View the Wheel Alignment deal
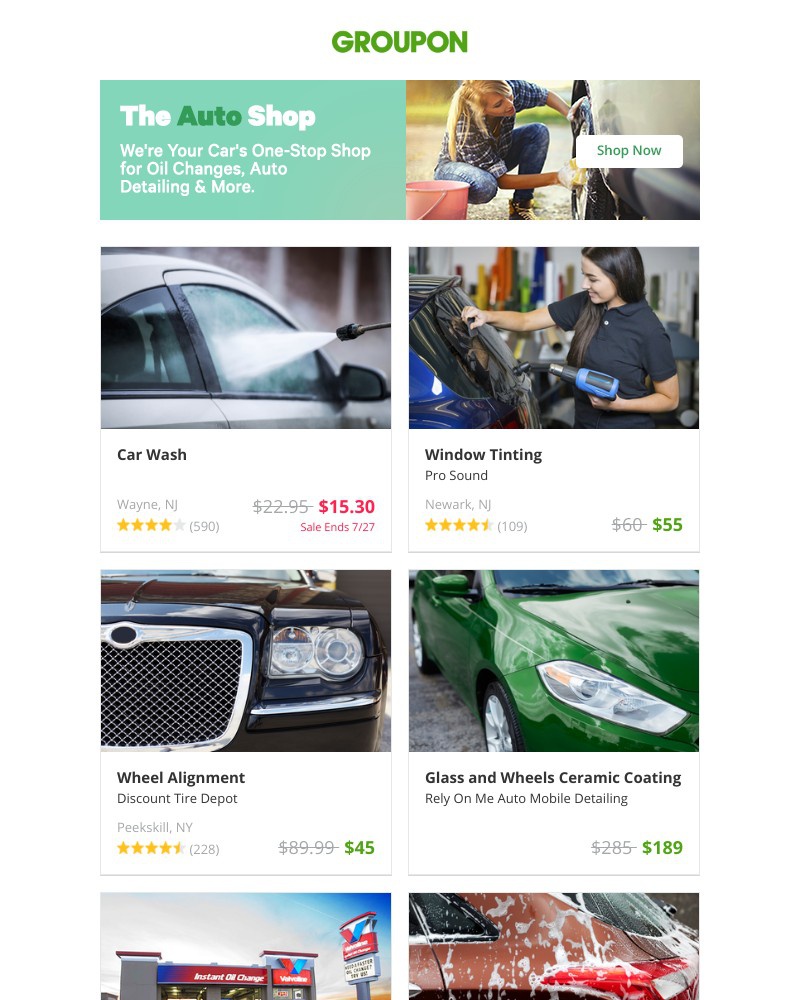The height and width of the screenshot is (1000, 800). 246,722
